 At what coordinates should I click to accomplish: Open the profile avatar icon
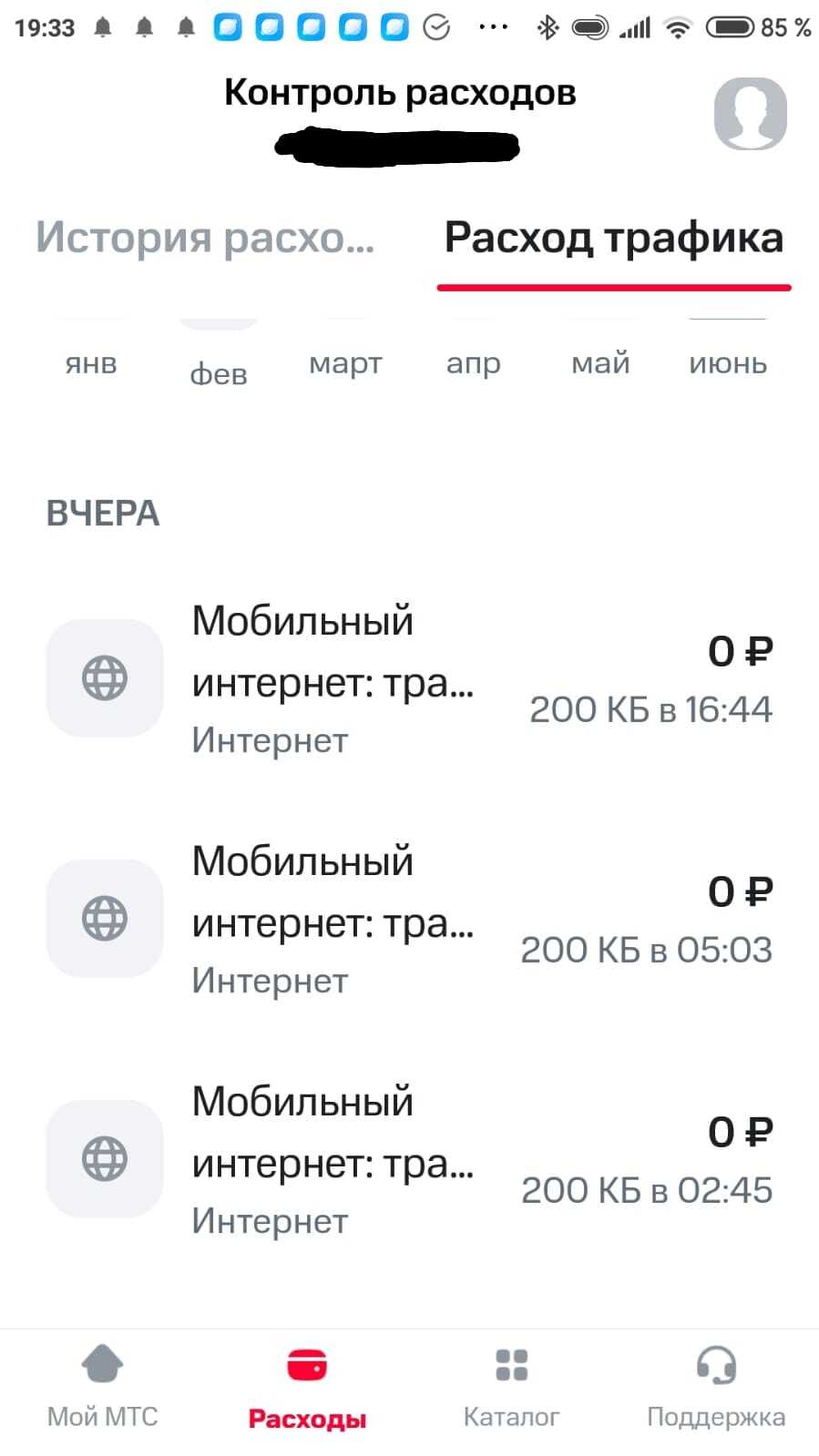point(750,114)
